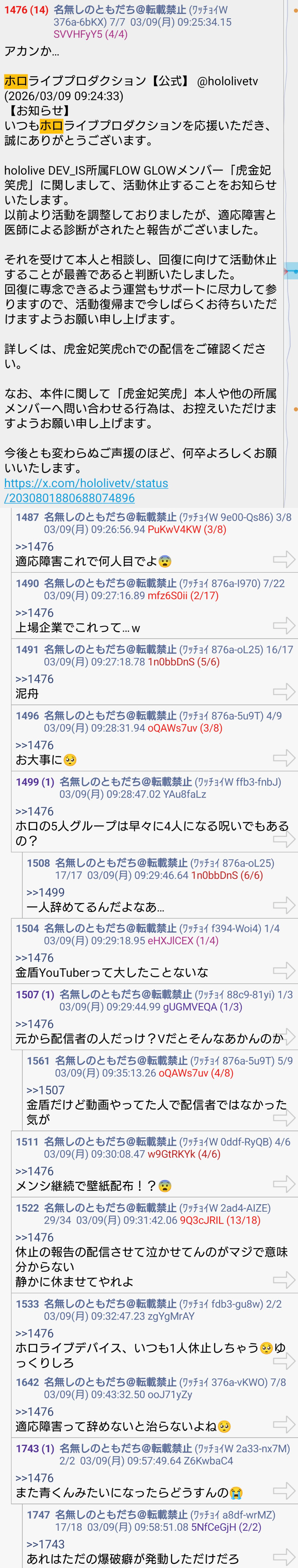Open the >>1499 anchor in post 1508
This screenshot has width=298, height=1568.
[x=45, y=892]
